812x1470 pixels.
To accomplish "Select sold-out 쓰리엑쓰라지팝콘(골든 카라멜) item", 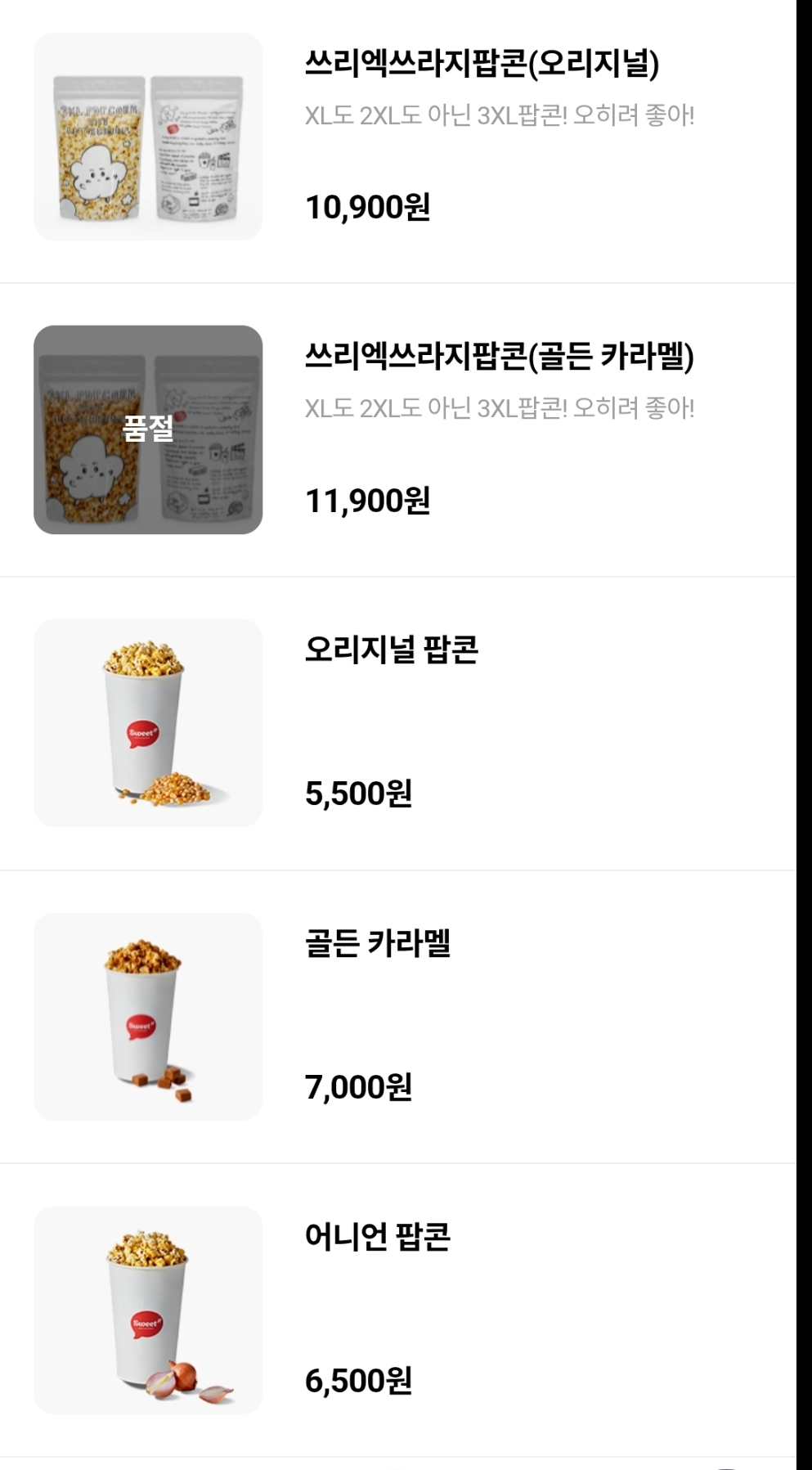I will (x=498, y=357).
